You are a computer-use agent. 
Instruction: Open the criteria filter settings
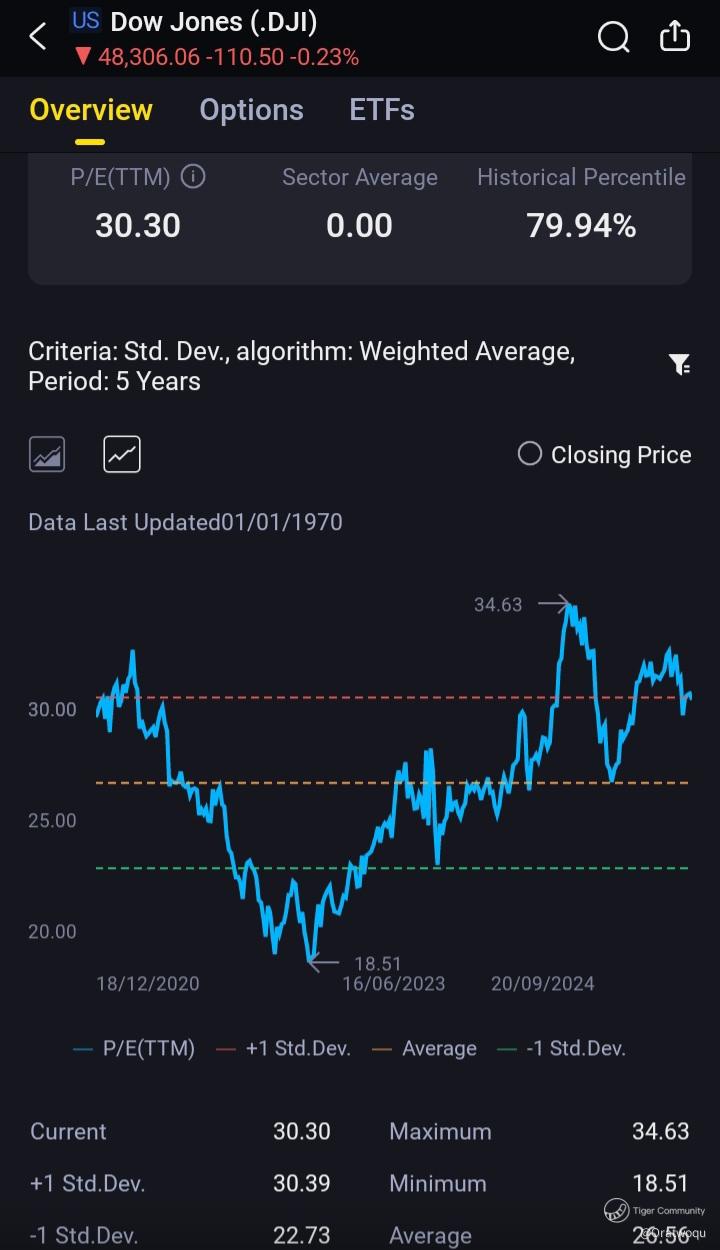pyautogui.click(x=679, y=365)
